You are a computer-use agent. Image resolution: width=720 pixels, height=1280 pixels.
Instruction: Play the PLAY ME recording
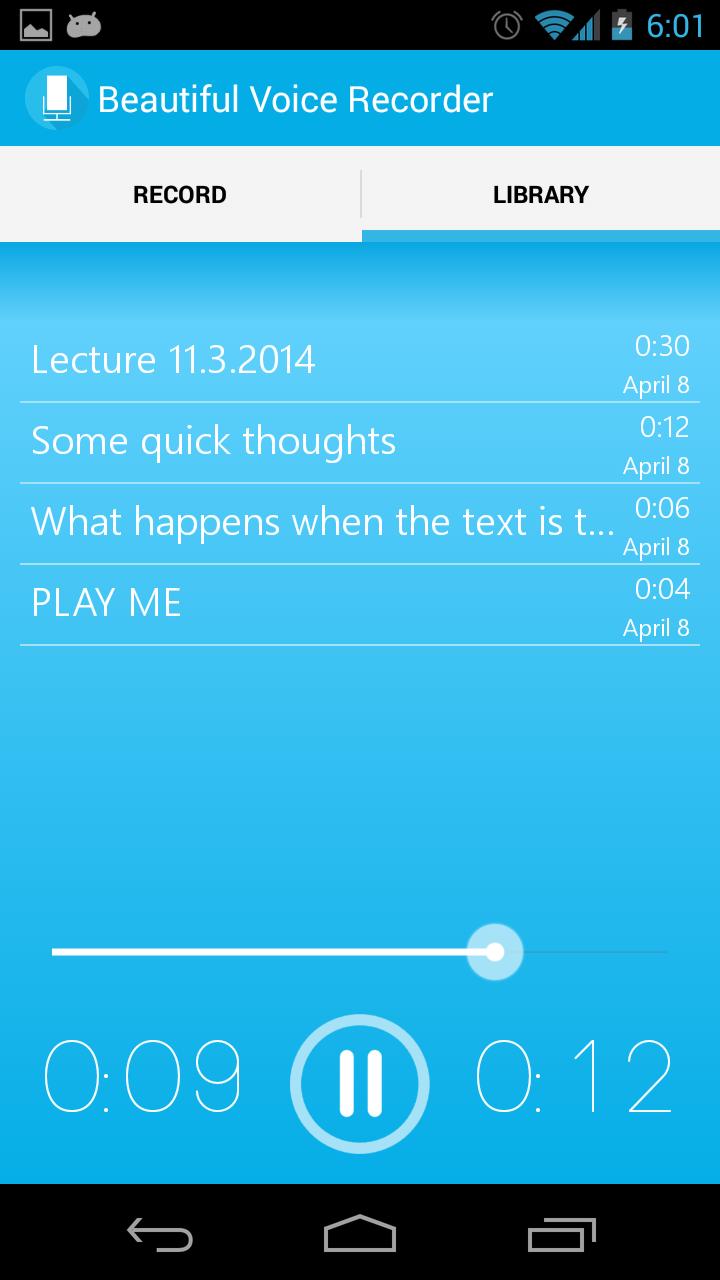[300, 604]
